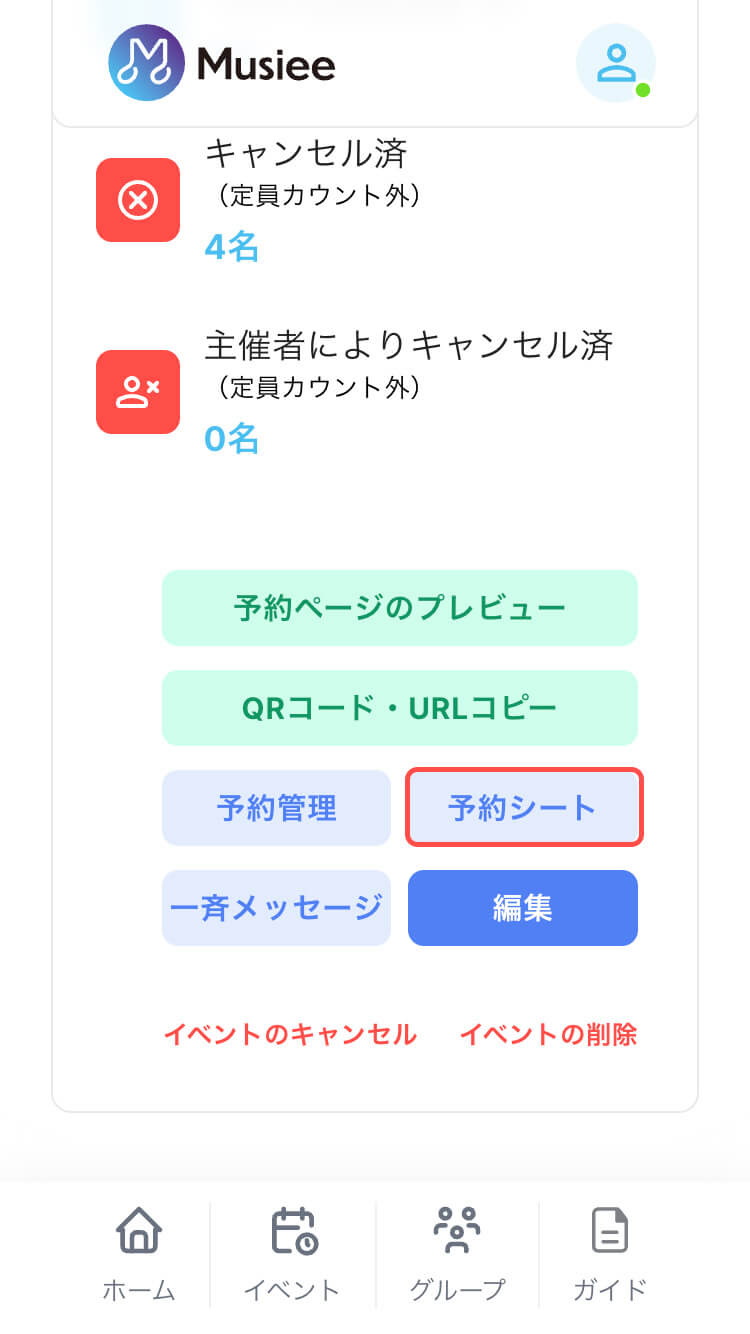Viewport: 750px width, 1334px height.
Task: Open the profile account icon
Action: coord(617,62)
